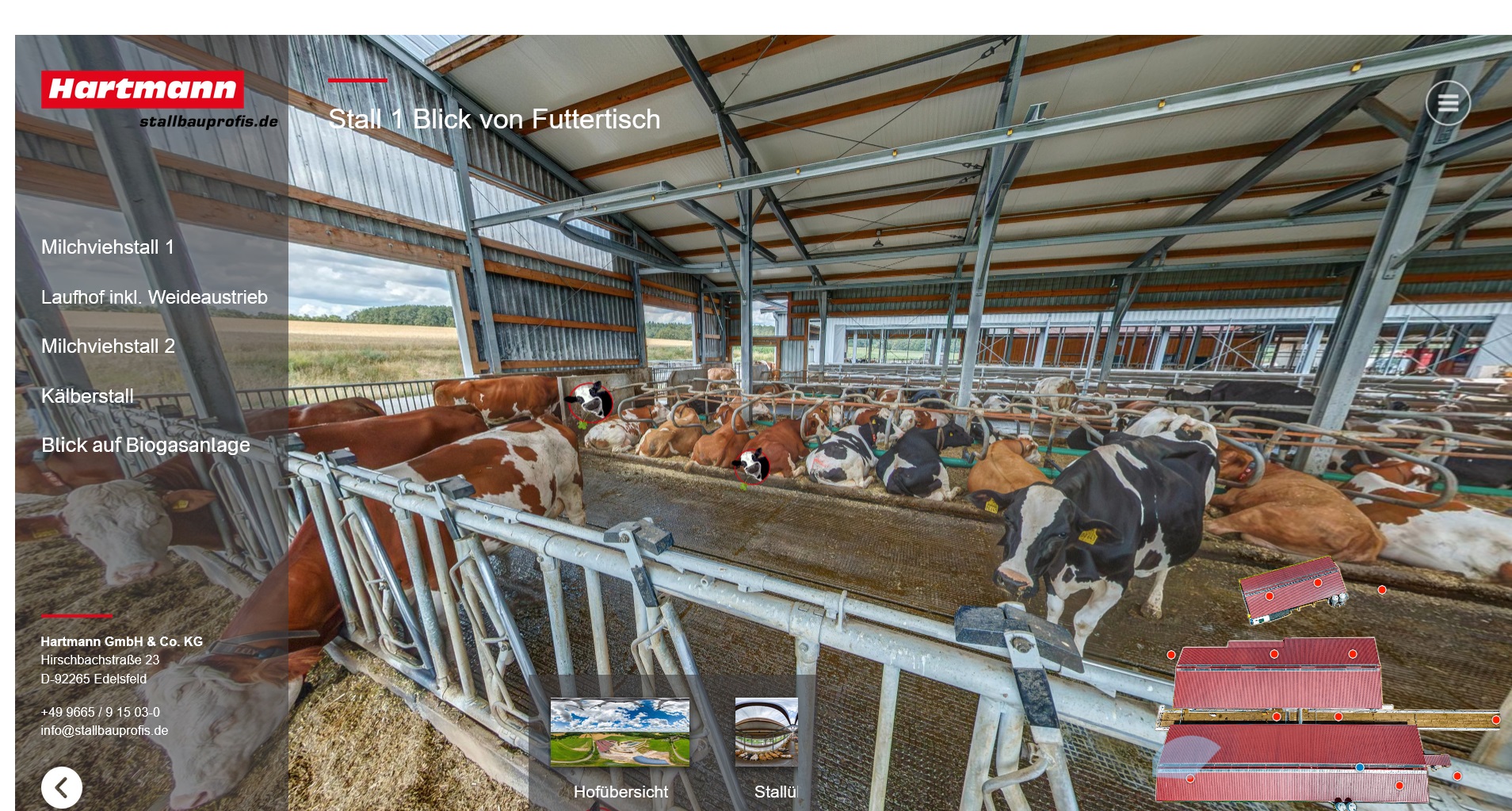Tap the cow hotspot by the wall
This screenshot has height=811, width=1512.
[590, 401]
